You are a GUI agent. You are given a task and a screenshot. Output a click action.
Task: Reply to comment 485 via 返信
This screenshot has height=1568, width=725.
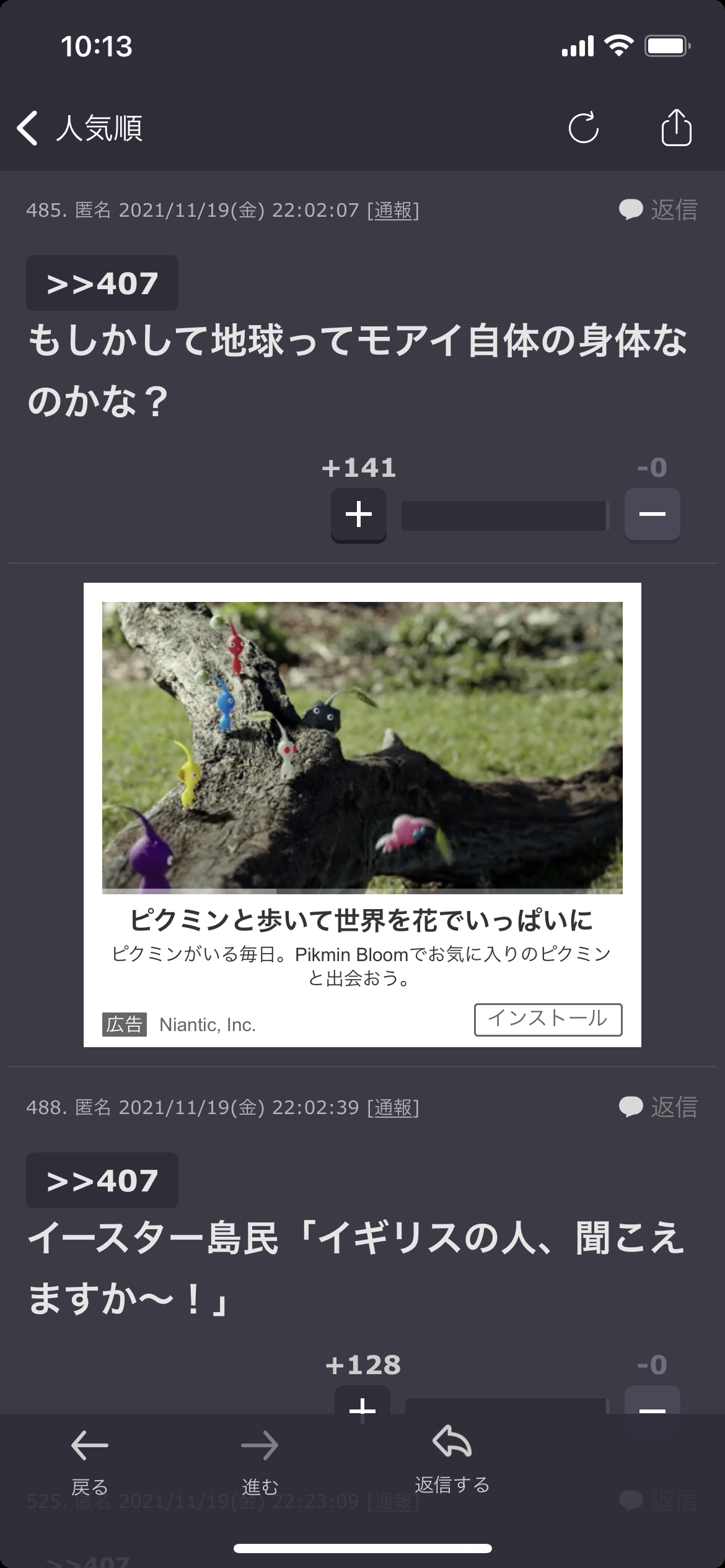[659, 210]
